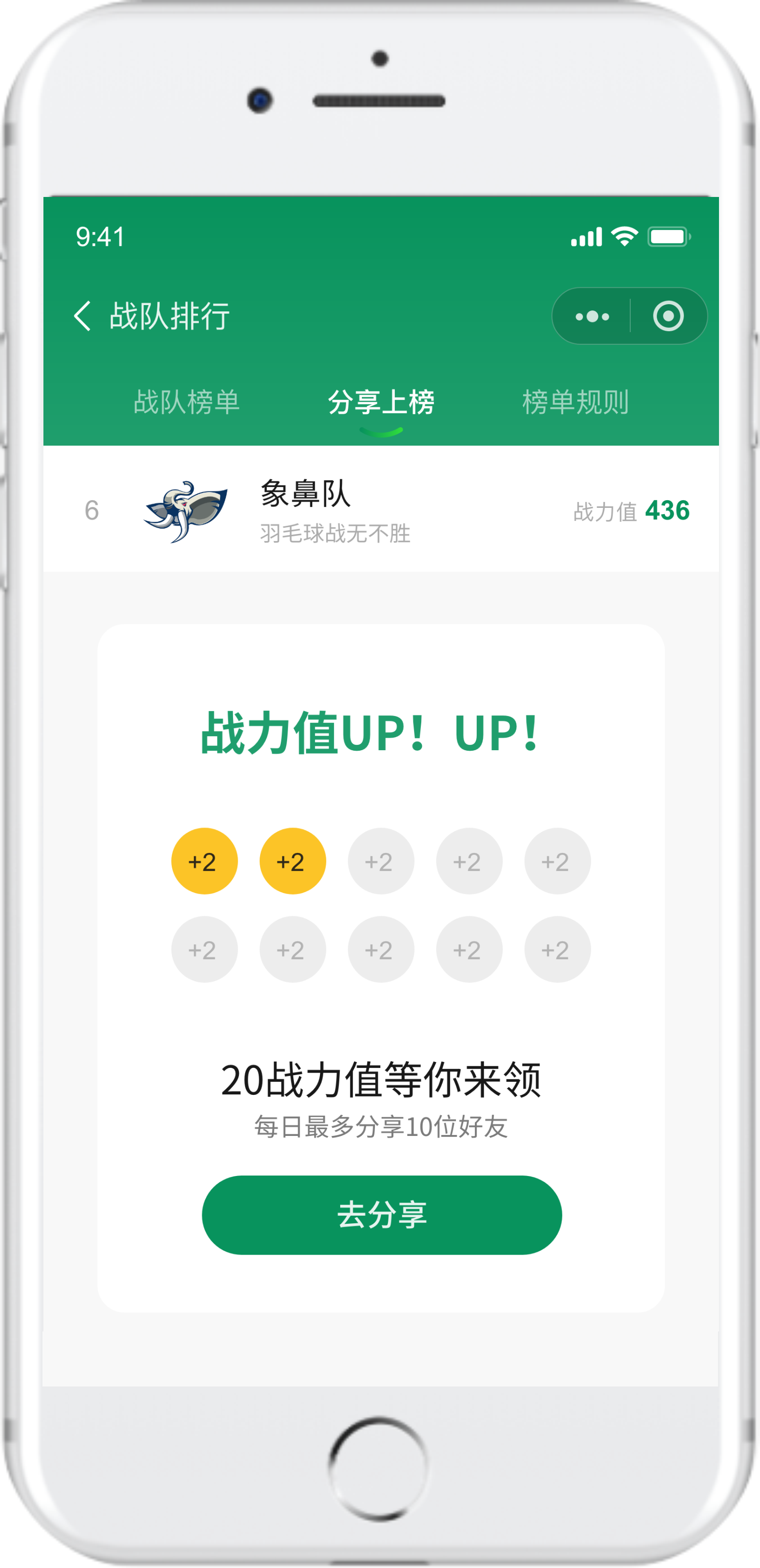Viewport: 760px width, 1568px height.
Task: Go back from 战队排行 page
Action: click(83, 316)
